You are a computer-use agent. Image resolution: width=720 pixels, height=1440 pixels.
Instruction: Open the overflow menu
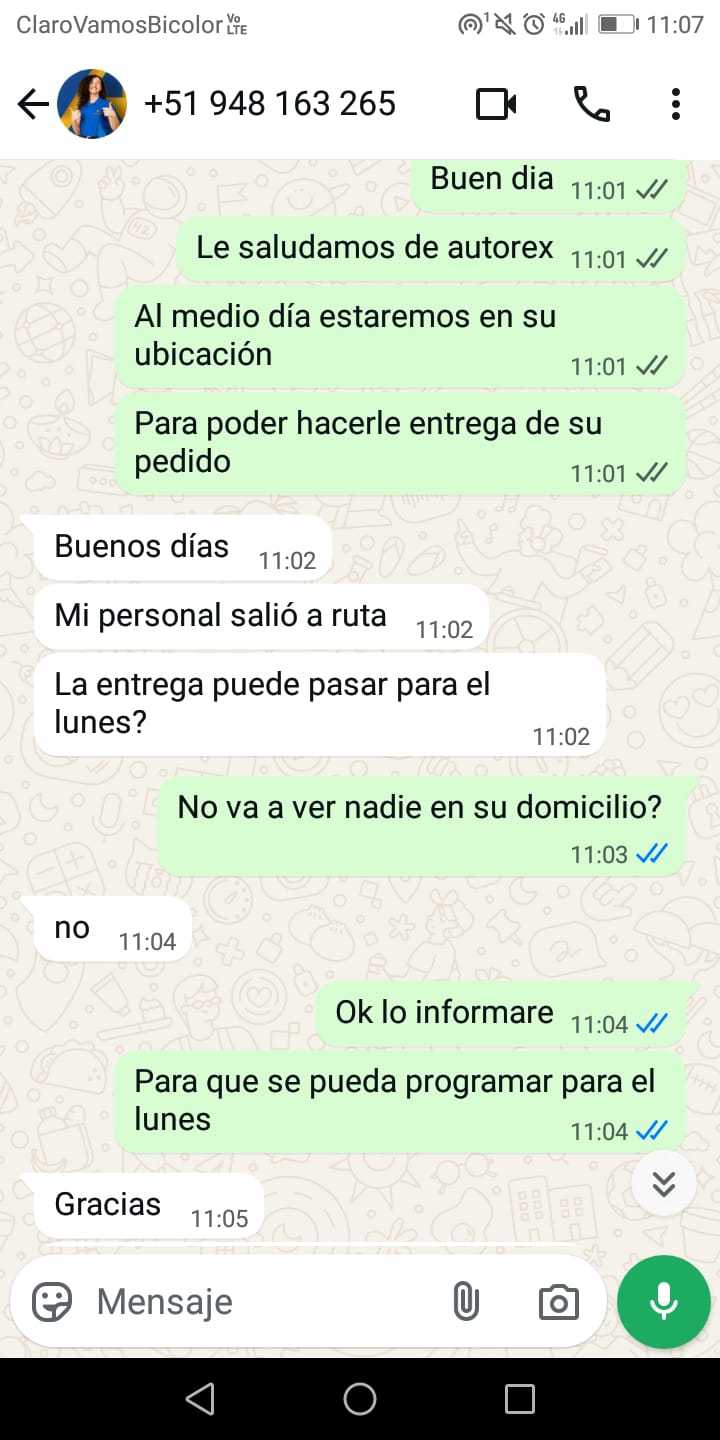tap(676, 104)
